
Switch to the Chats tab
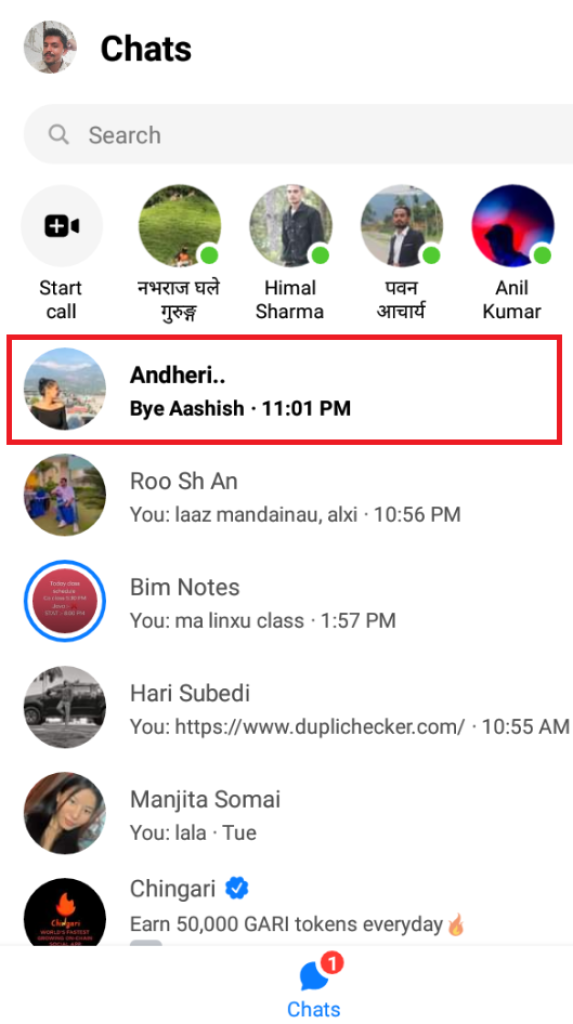point(315,987)
